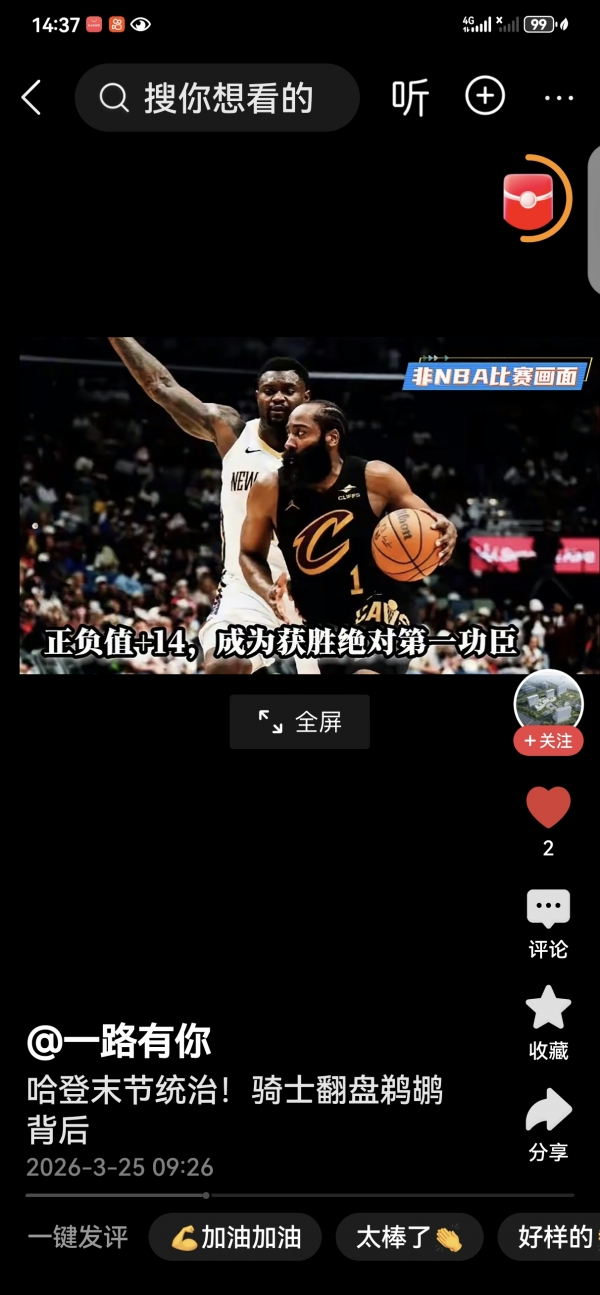This screenshot has height=1295, width=600.
Task: Enter 全屏 fullscreen mode
Action: 300,722
